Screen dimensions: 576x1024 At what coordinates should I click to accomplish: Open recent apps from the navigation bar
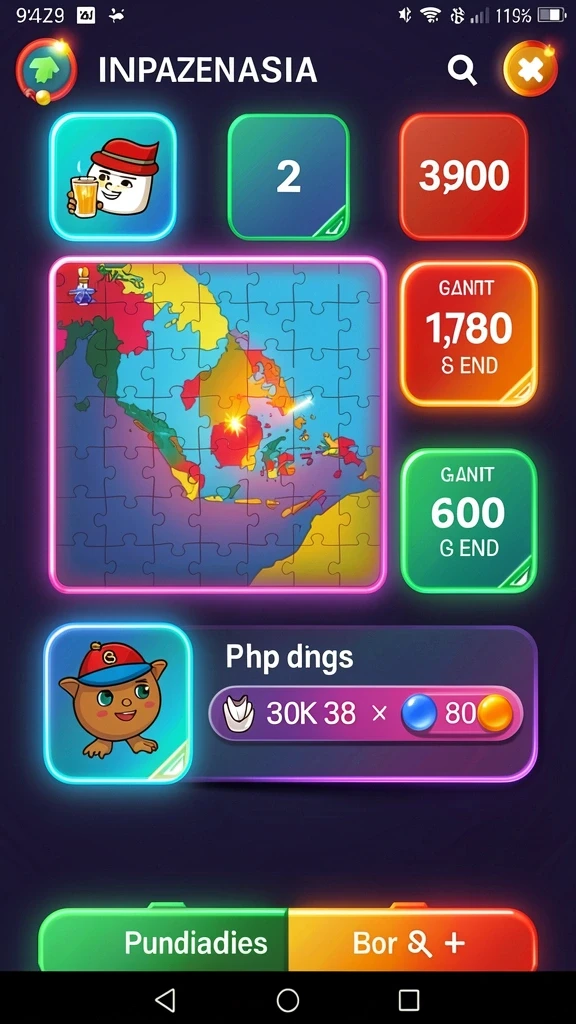[x=409, y=999]
